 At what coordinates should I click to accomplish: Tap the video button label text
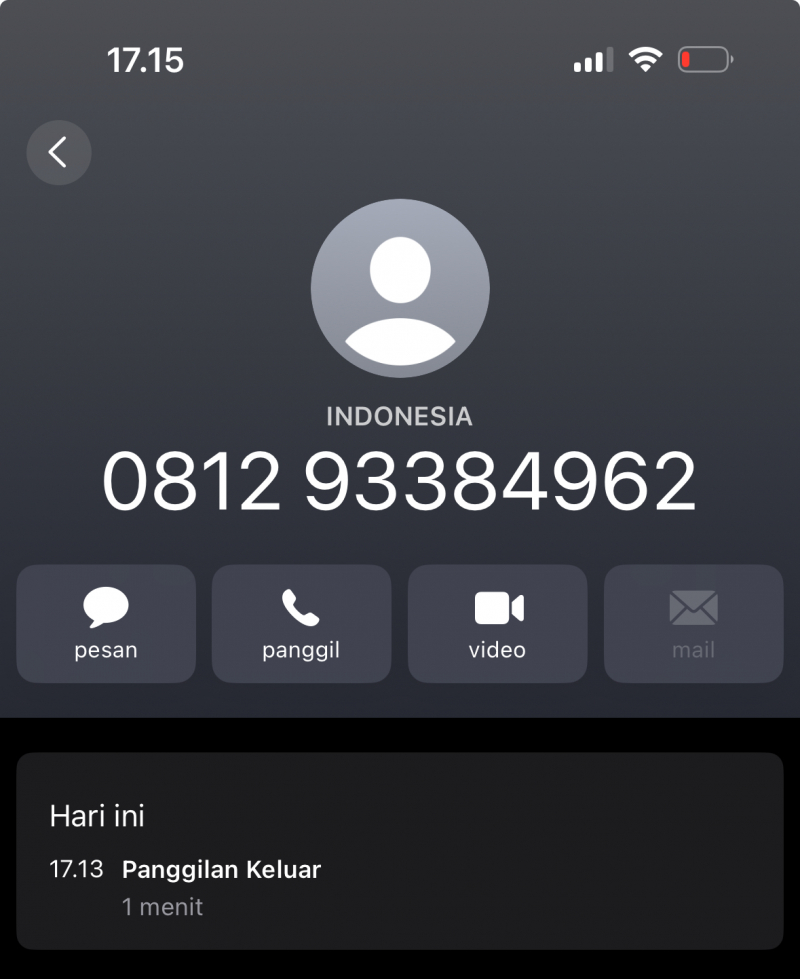tap(497, 649)
